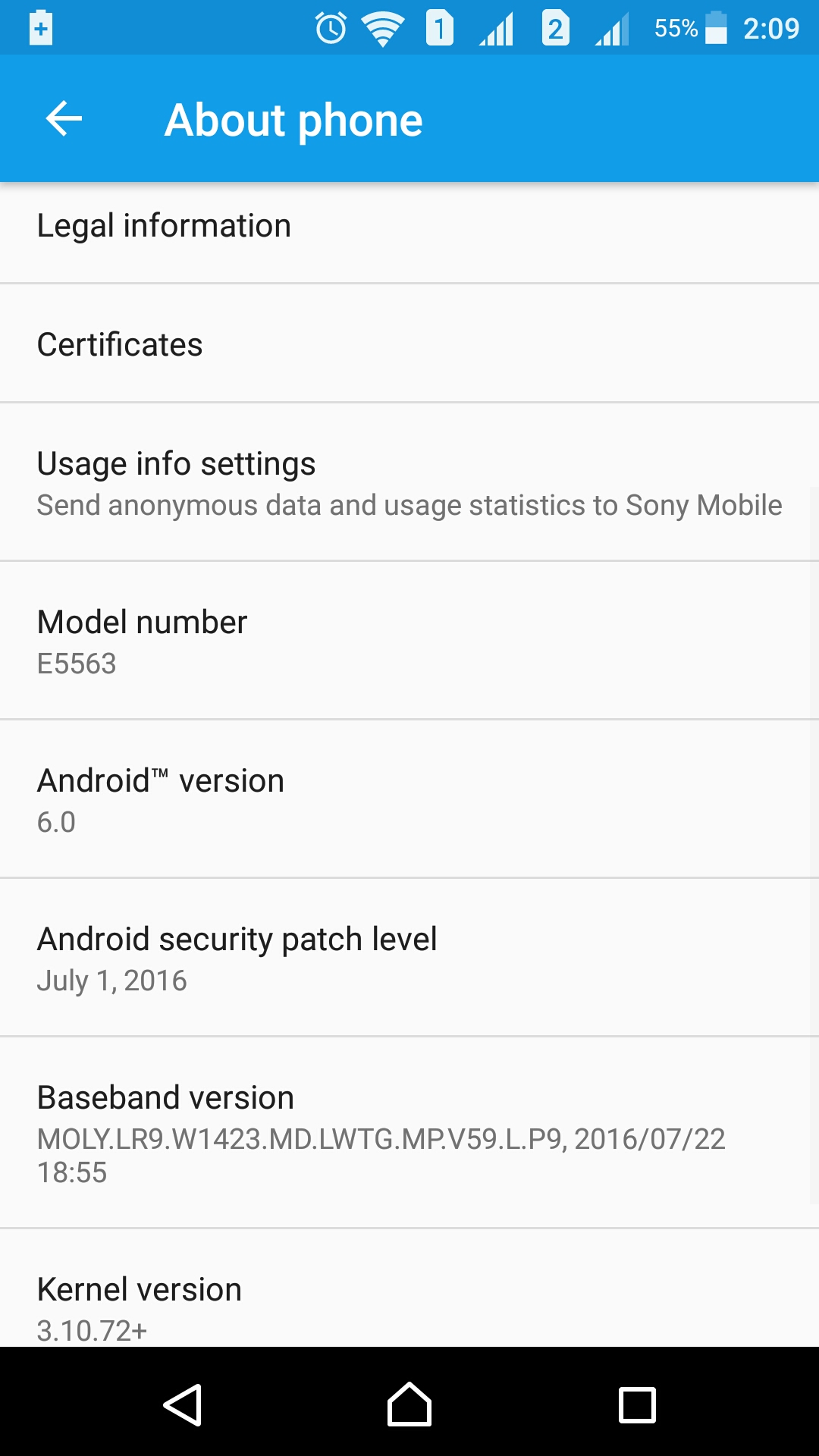Go to the home screen
Screen dimensions: 819x1456
409,1404
